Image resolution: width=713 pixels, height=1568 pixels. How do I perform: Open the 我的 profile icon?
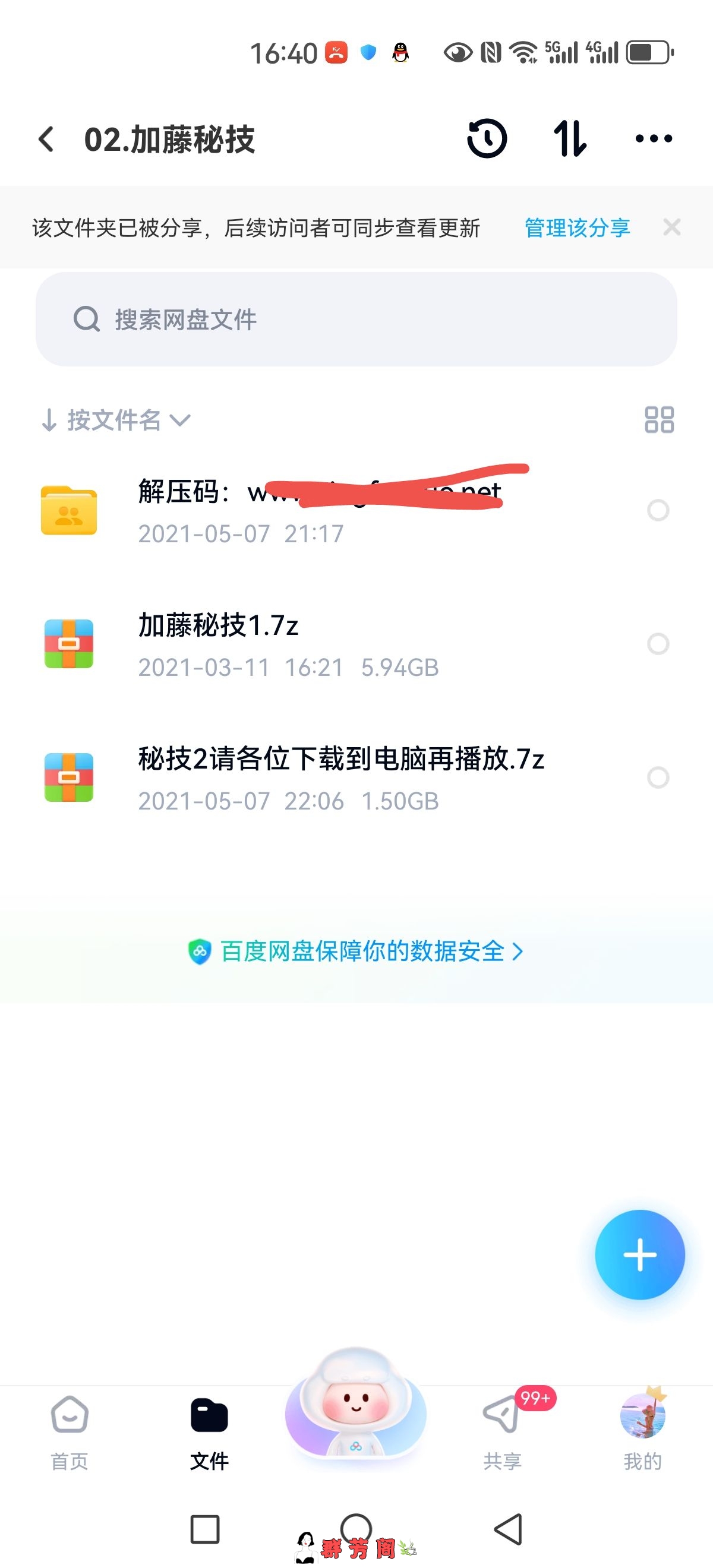coord(643,1417)
